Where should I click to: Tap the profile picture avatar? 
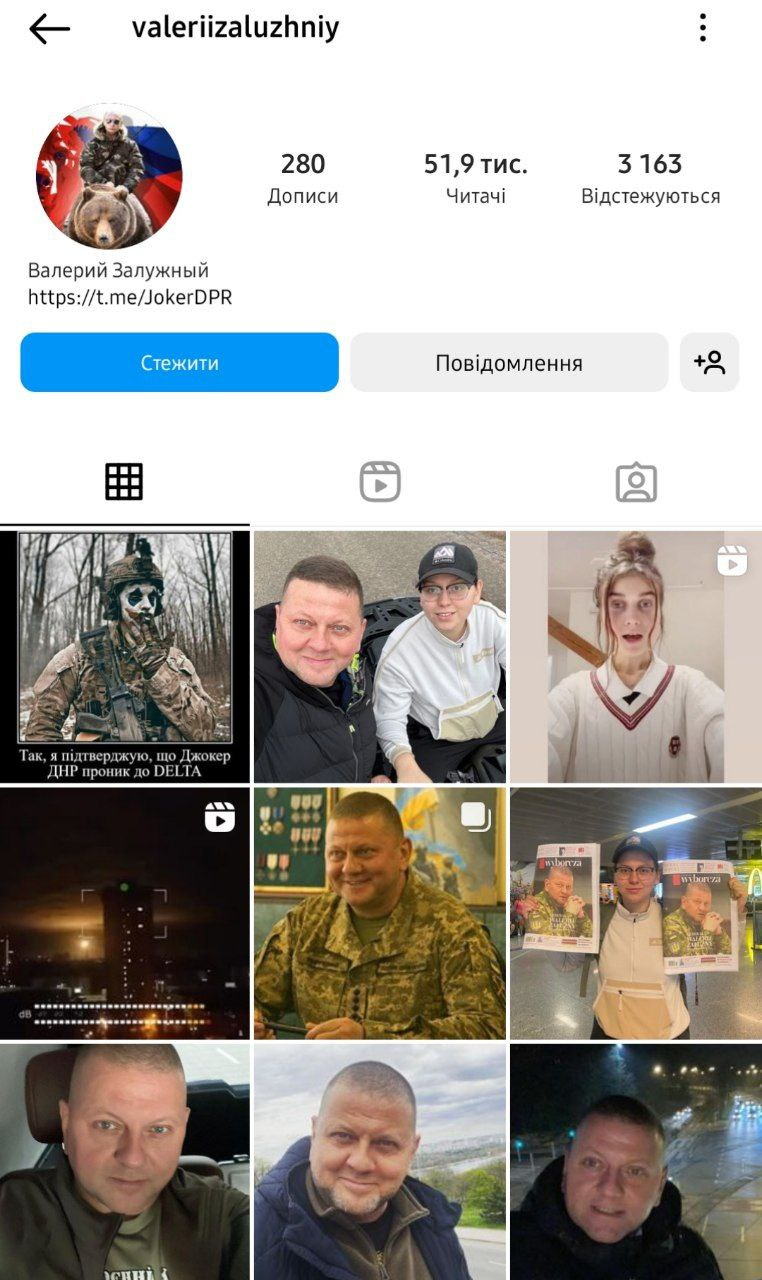tap(109, 176)
